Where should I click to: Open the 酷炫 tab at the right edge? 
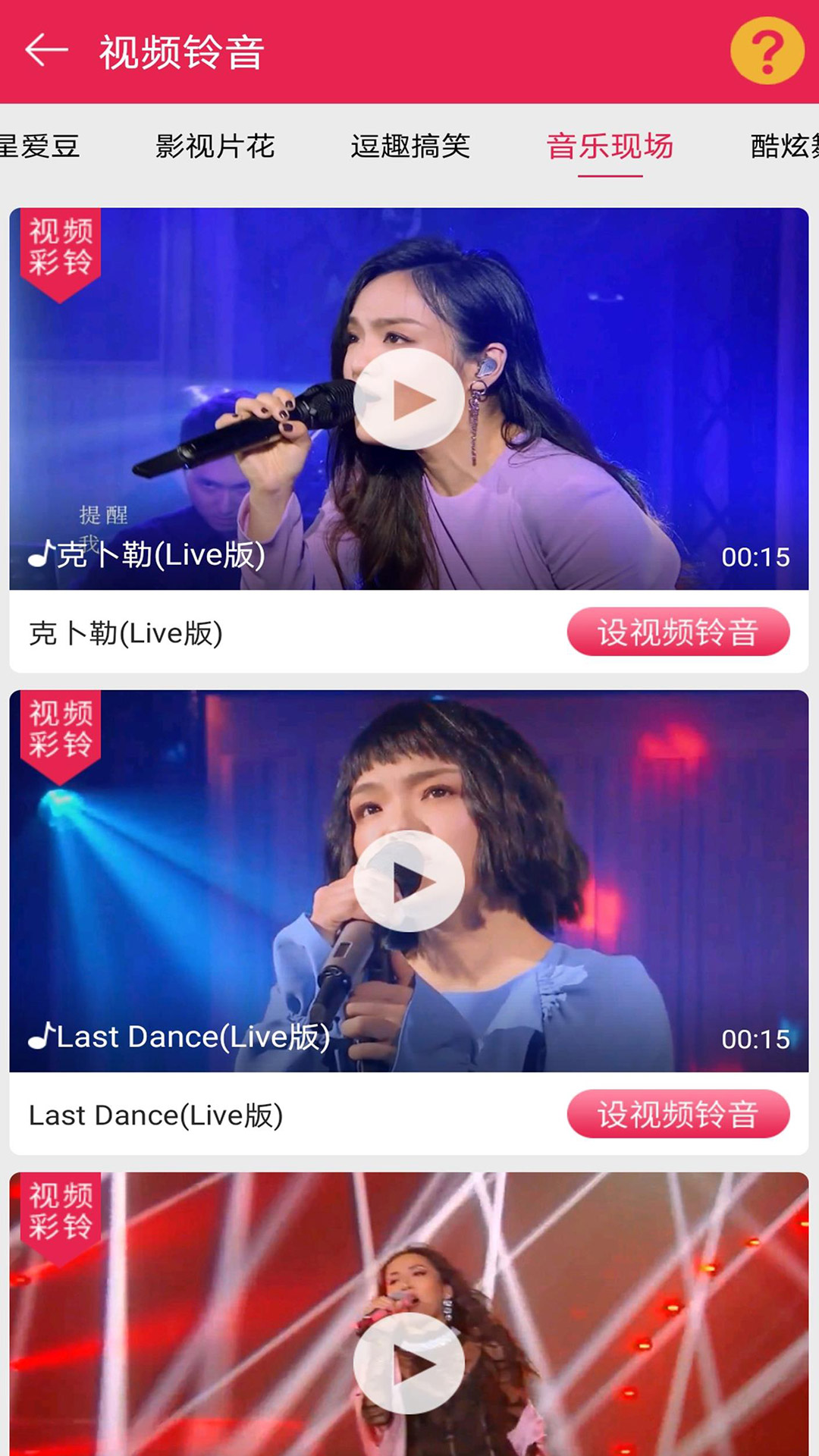[x=786, y=146]
